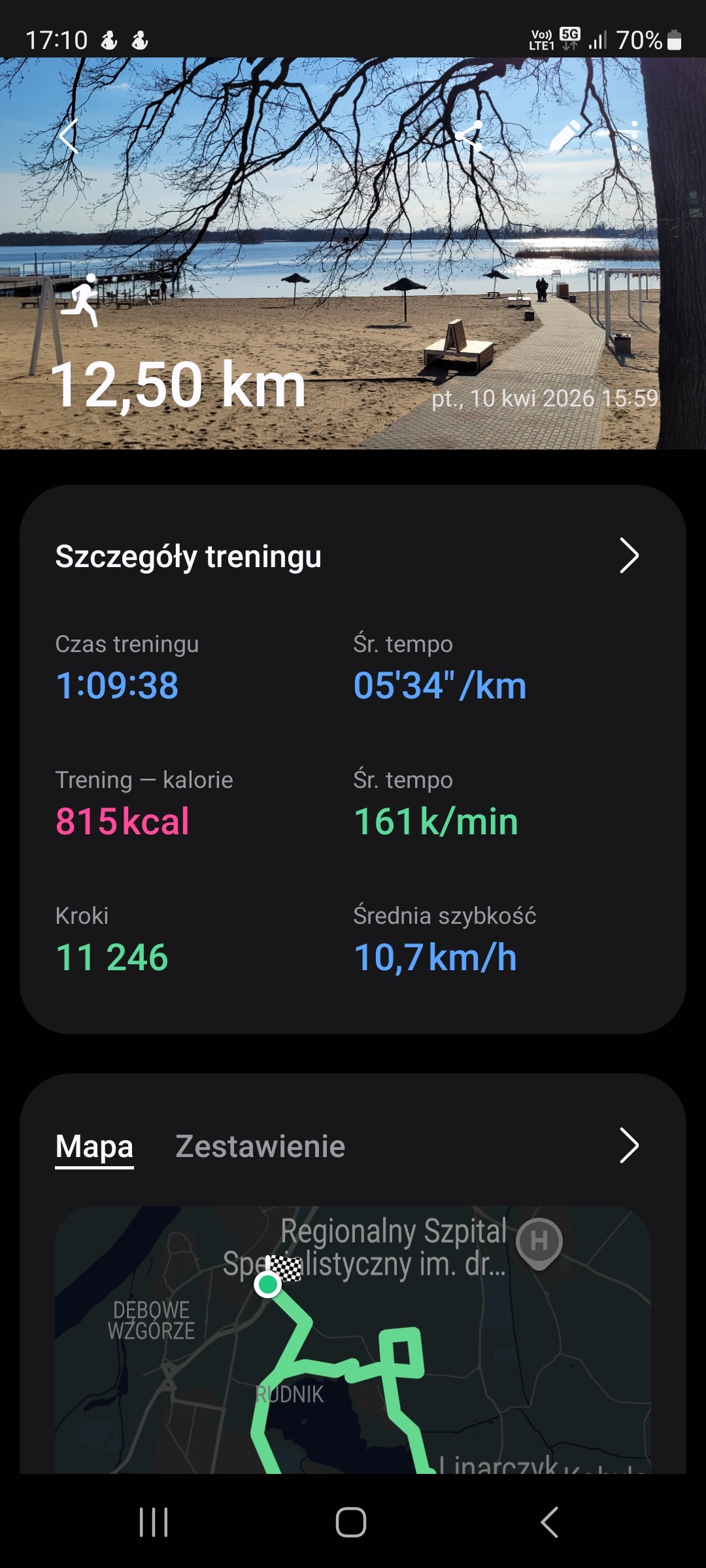Select the Mapa tab
Viewport: 706px width, 1568px height.
[94, 1147]
